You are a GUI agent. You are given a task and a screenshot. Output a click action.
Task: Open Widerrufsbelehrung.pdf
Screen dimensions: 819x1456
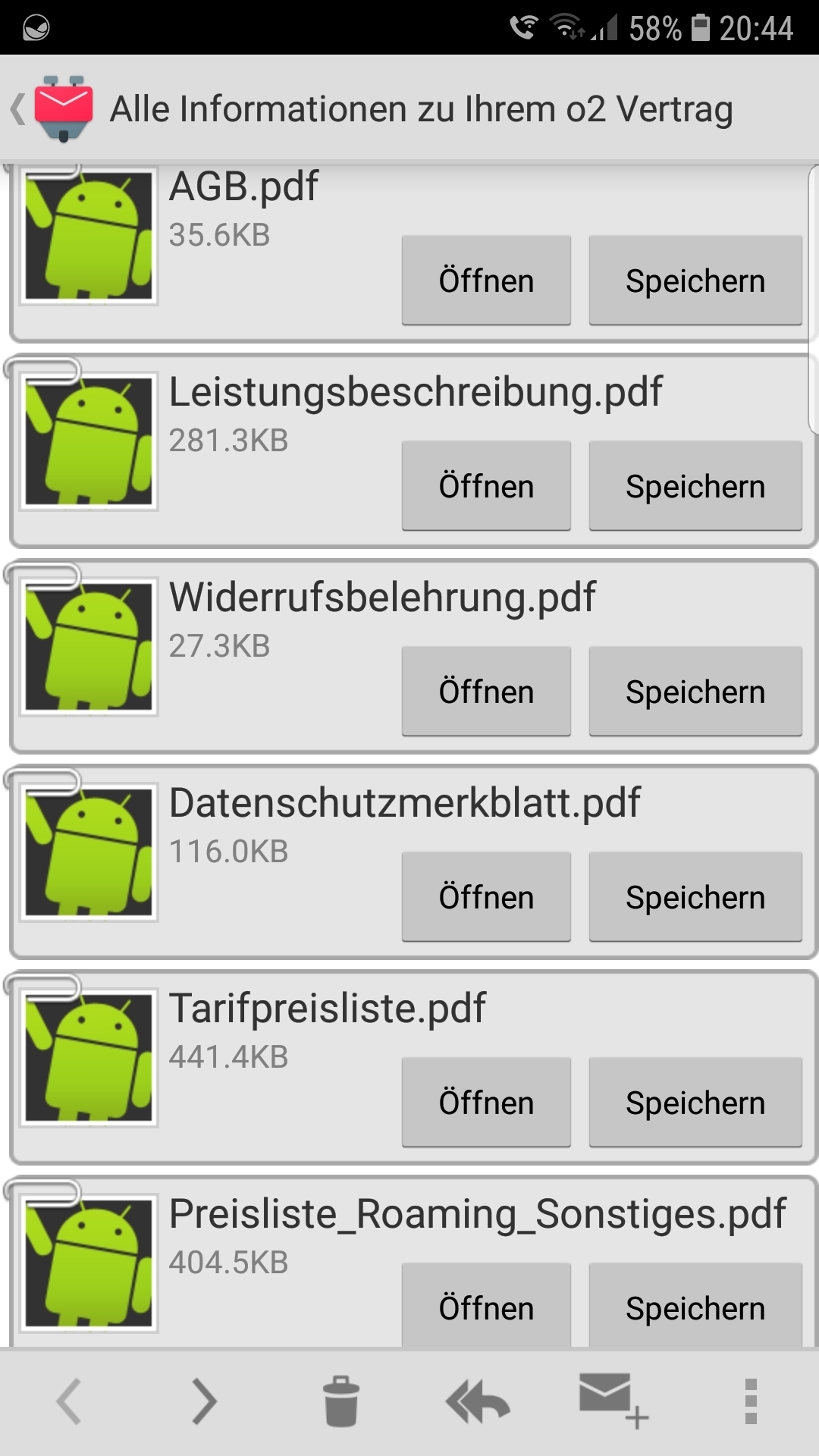[x=486, y=692]
